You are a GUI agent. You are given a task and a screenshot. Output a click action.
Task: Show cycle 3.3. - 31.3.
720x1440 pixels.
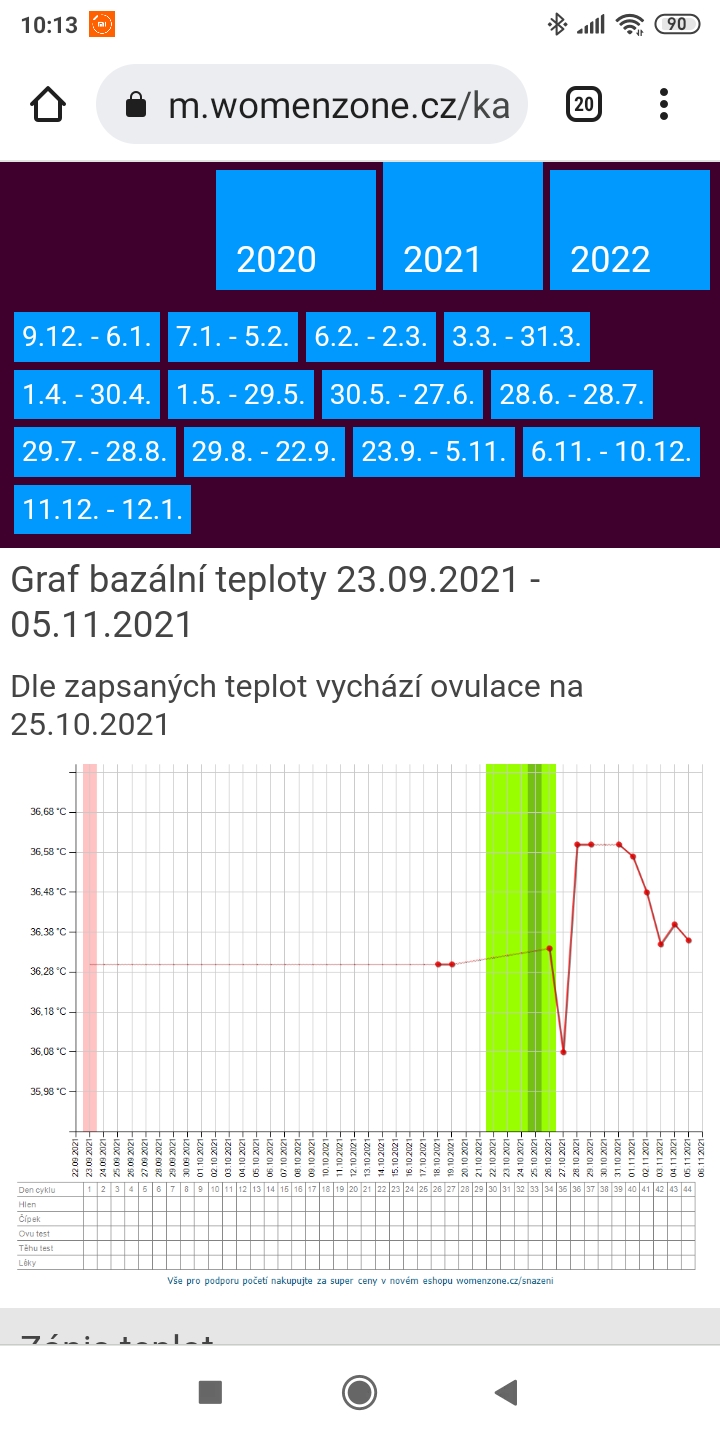(x=517, y=337)
